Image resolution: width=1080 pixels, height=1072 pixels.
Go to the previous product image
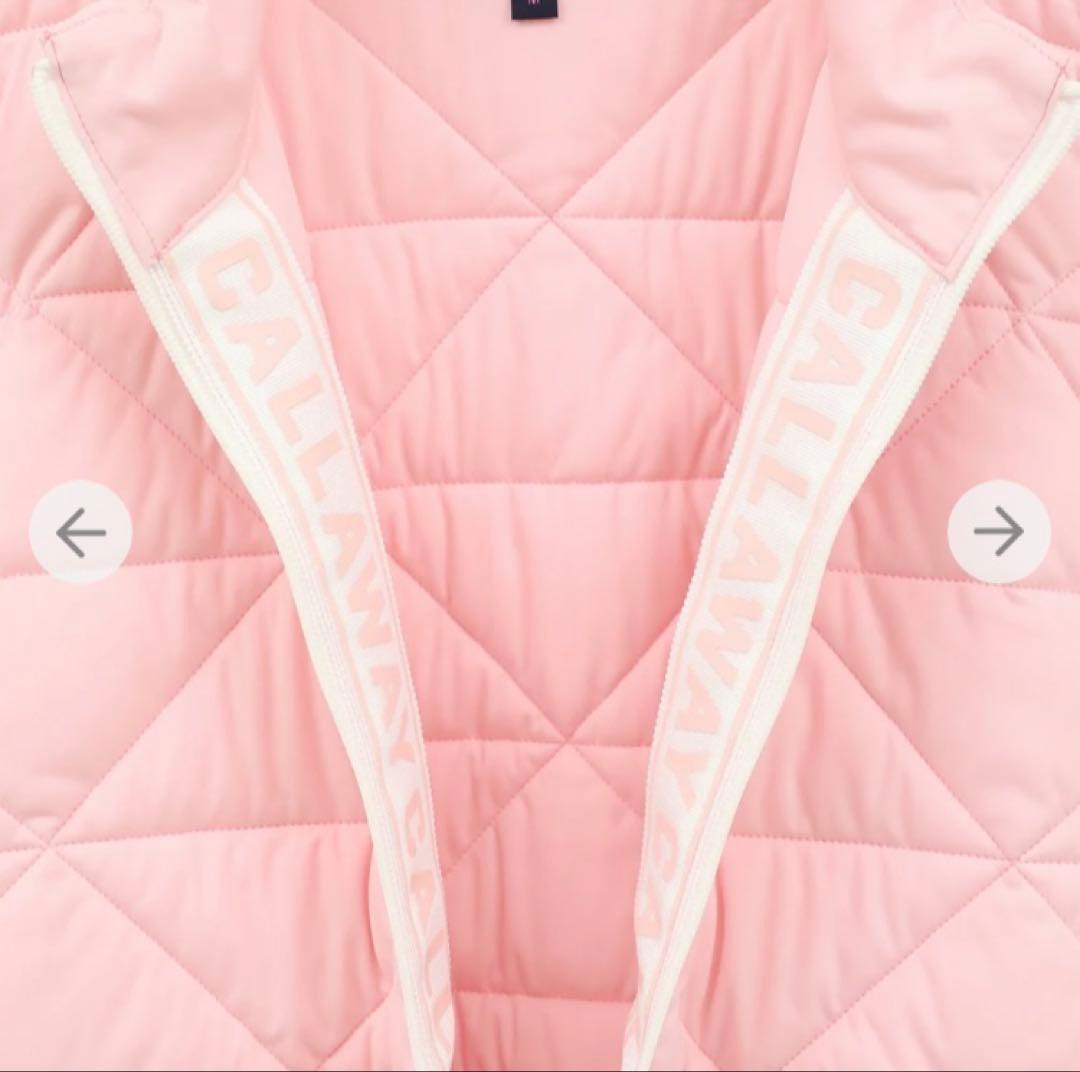pyautogui.click(x=80, y=532)
